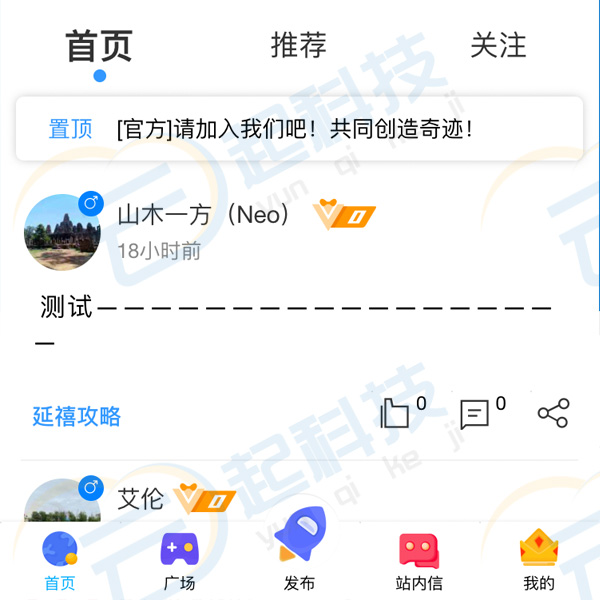Comment on 山木一方's post
The width and height of the screenshot is (600, 600).
(x=476, y=412)
